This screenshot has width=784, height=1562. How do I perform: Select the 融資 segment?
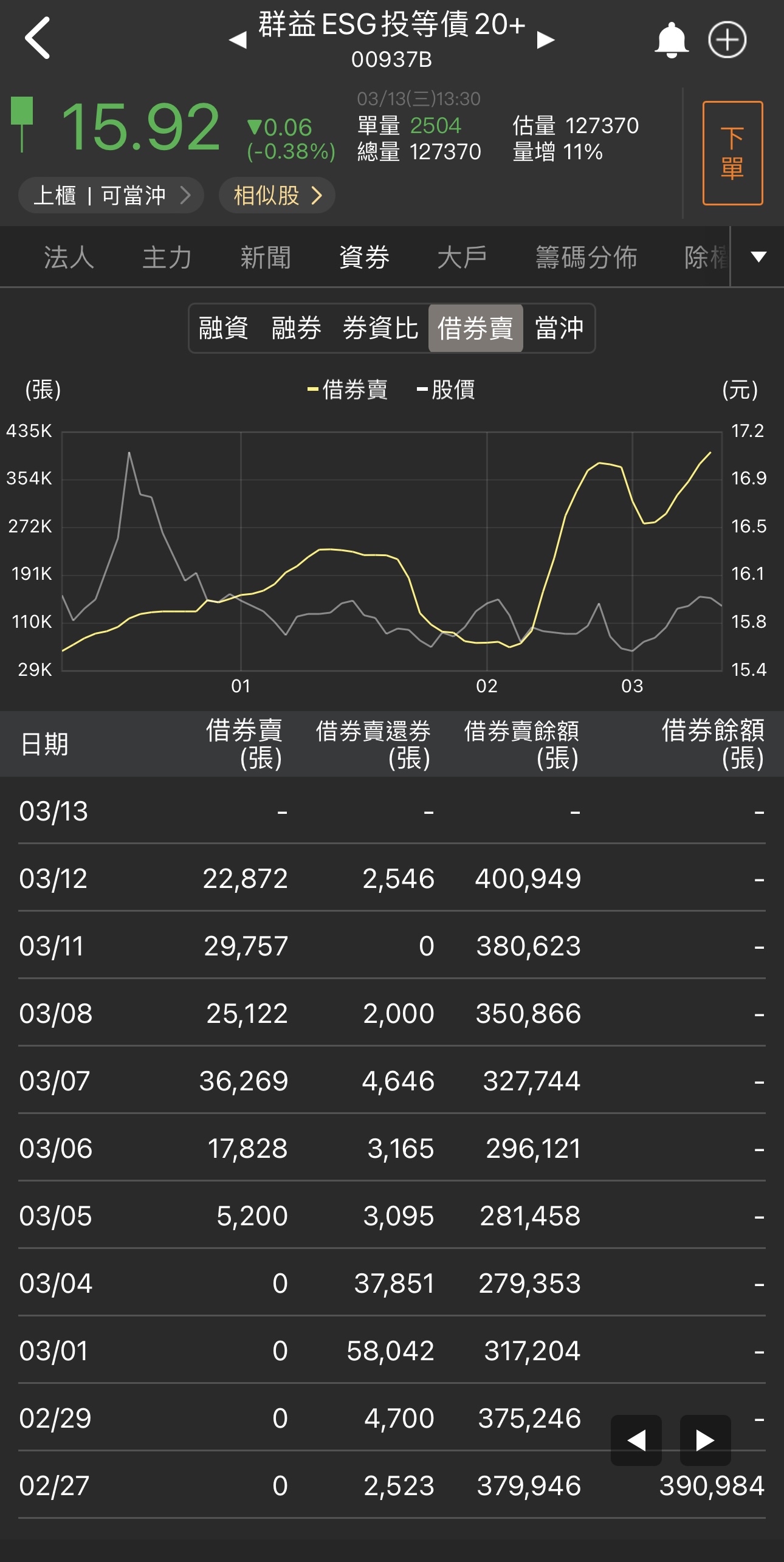tap(224, 328)
